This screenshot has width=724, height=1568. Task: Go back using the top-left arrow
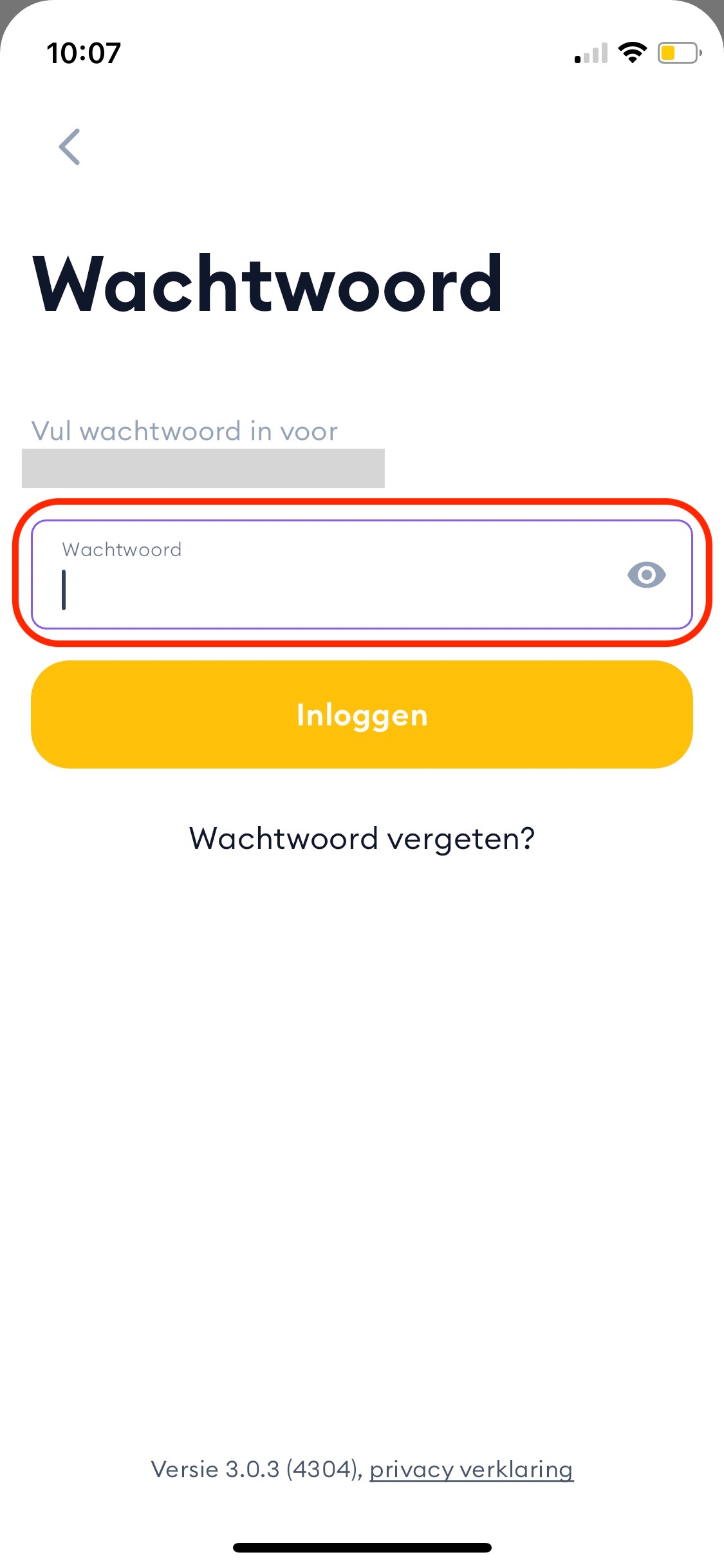(x=70, y=147)
